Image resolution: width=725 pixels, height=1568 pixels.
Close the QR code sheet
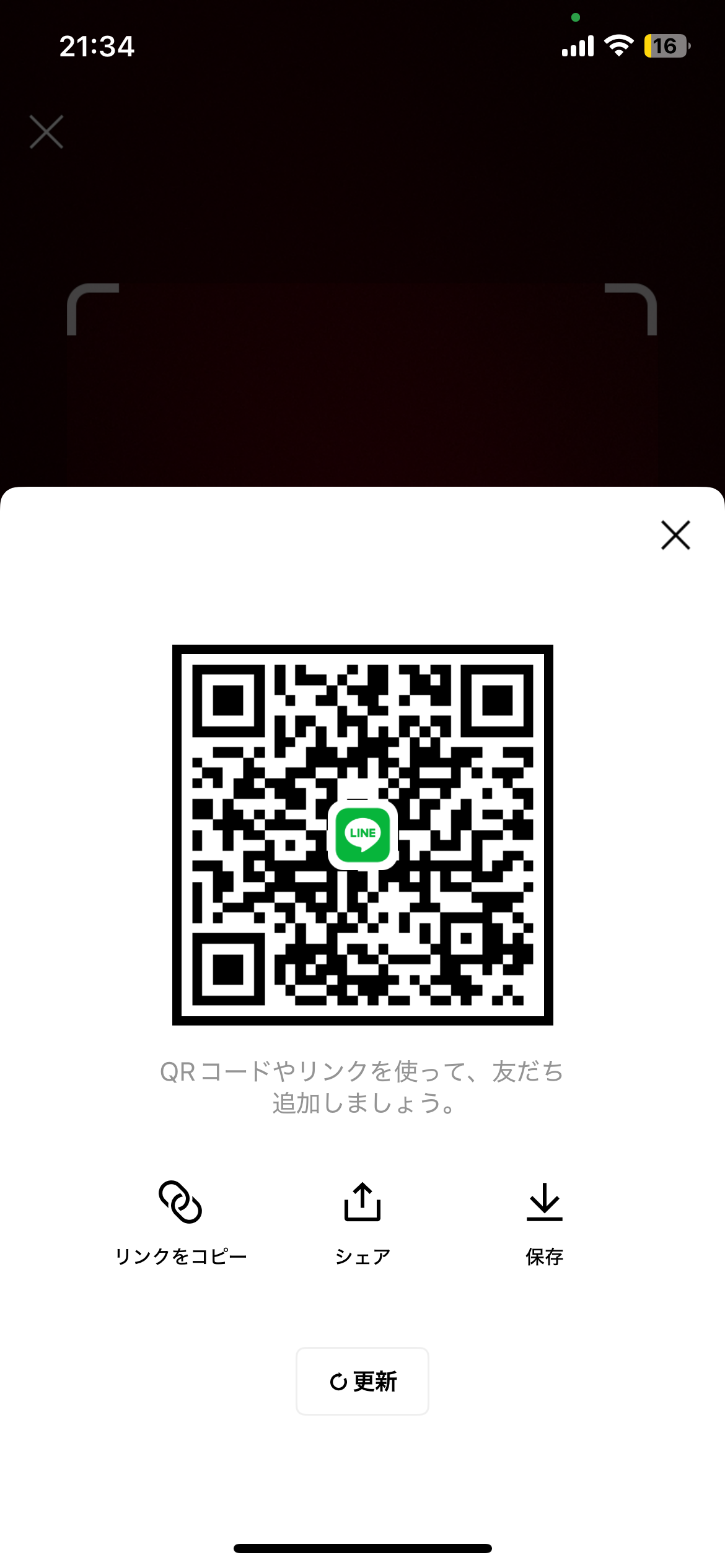click(x=675, y=535)
